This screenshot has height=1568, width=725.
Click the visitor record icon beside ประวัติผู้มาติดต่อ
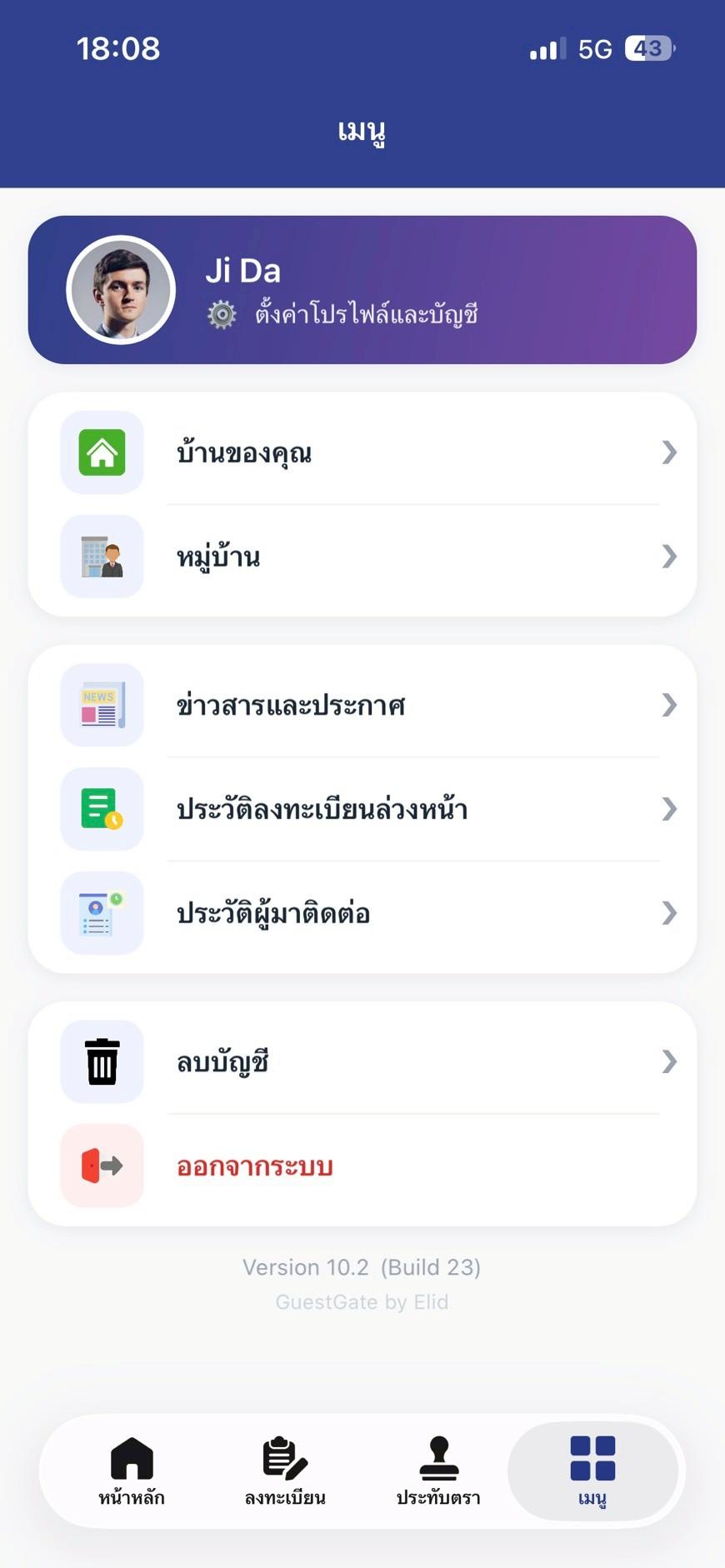click(x=102, y=913)
